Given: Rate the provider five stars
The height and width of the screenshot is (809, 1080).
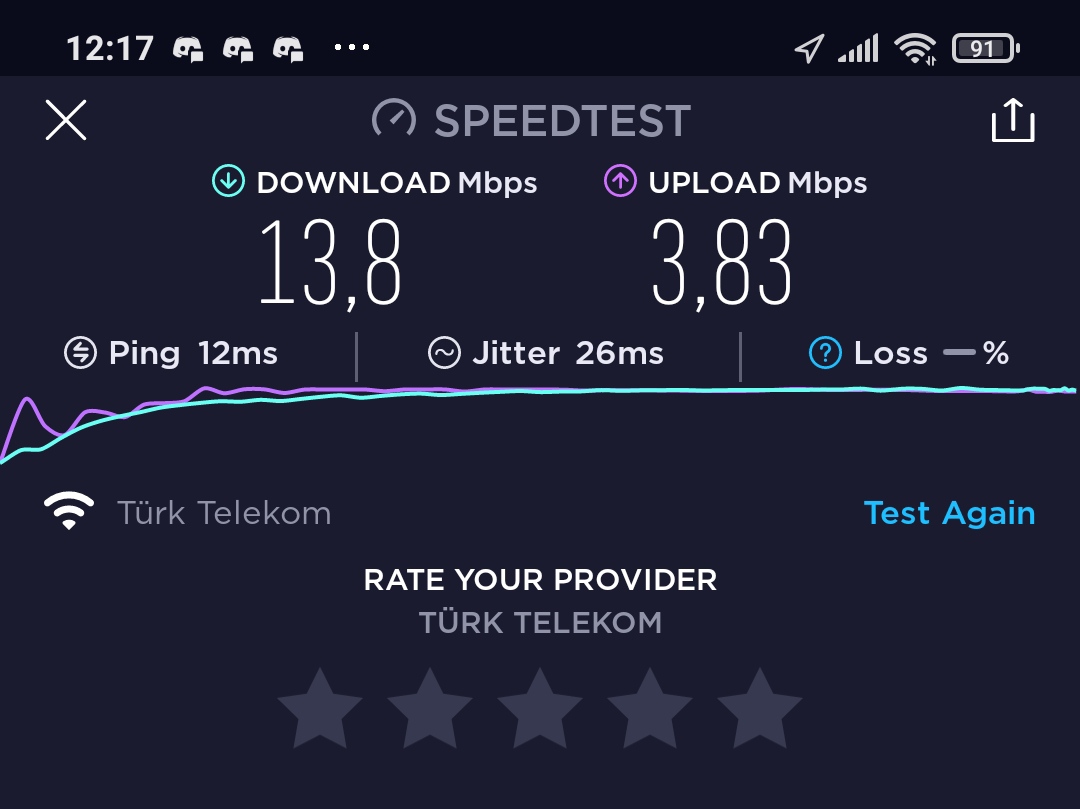Looking at the screenshot, I should [760, 710].
